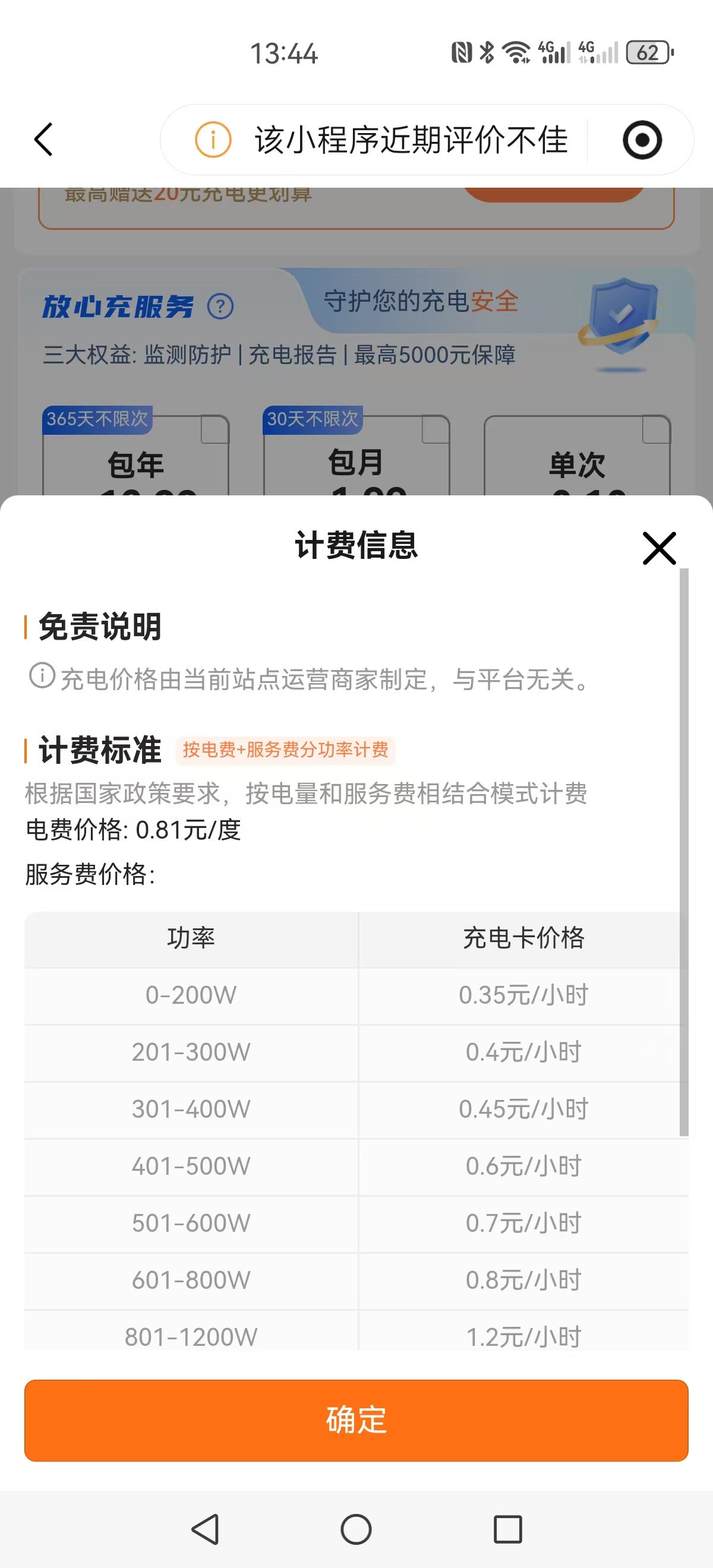
Task: Tap the mini program close circle icon
Action: pyautogui.click(x=642, y=140)
